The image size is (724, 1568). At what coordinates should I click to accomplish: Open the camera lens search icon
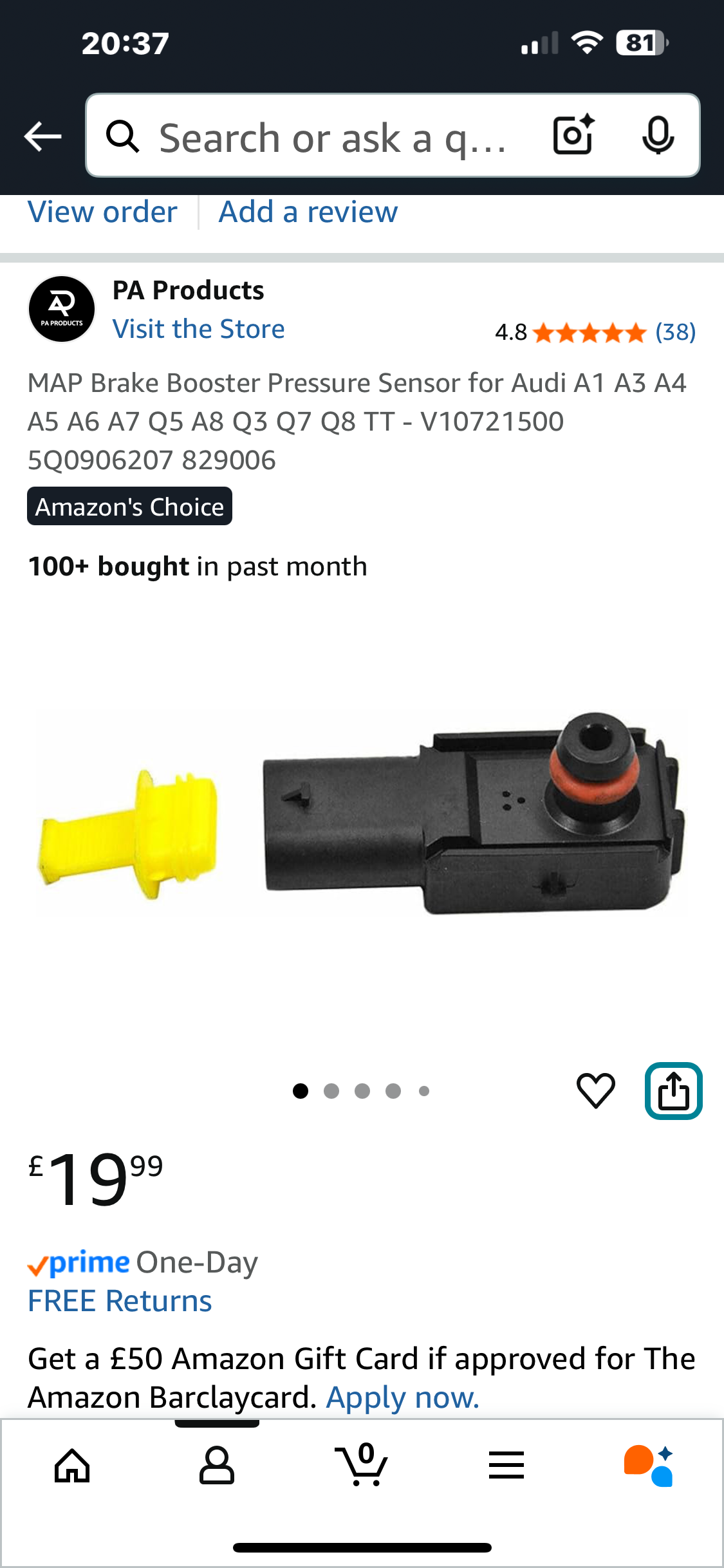573,135
